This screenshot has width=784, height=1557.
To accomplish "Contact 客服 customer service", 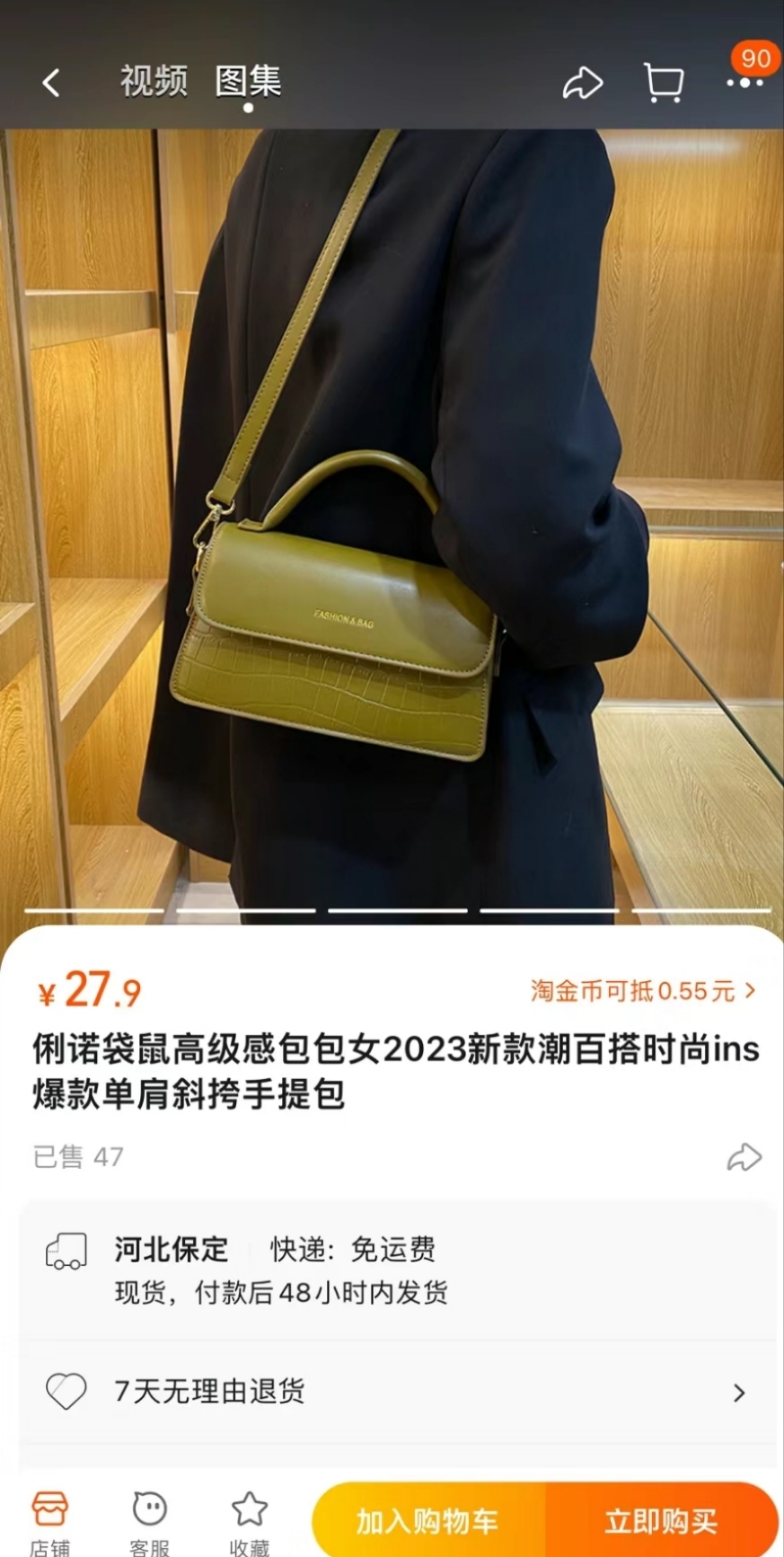I will tap(149, 1520).
